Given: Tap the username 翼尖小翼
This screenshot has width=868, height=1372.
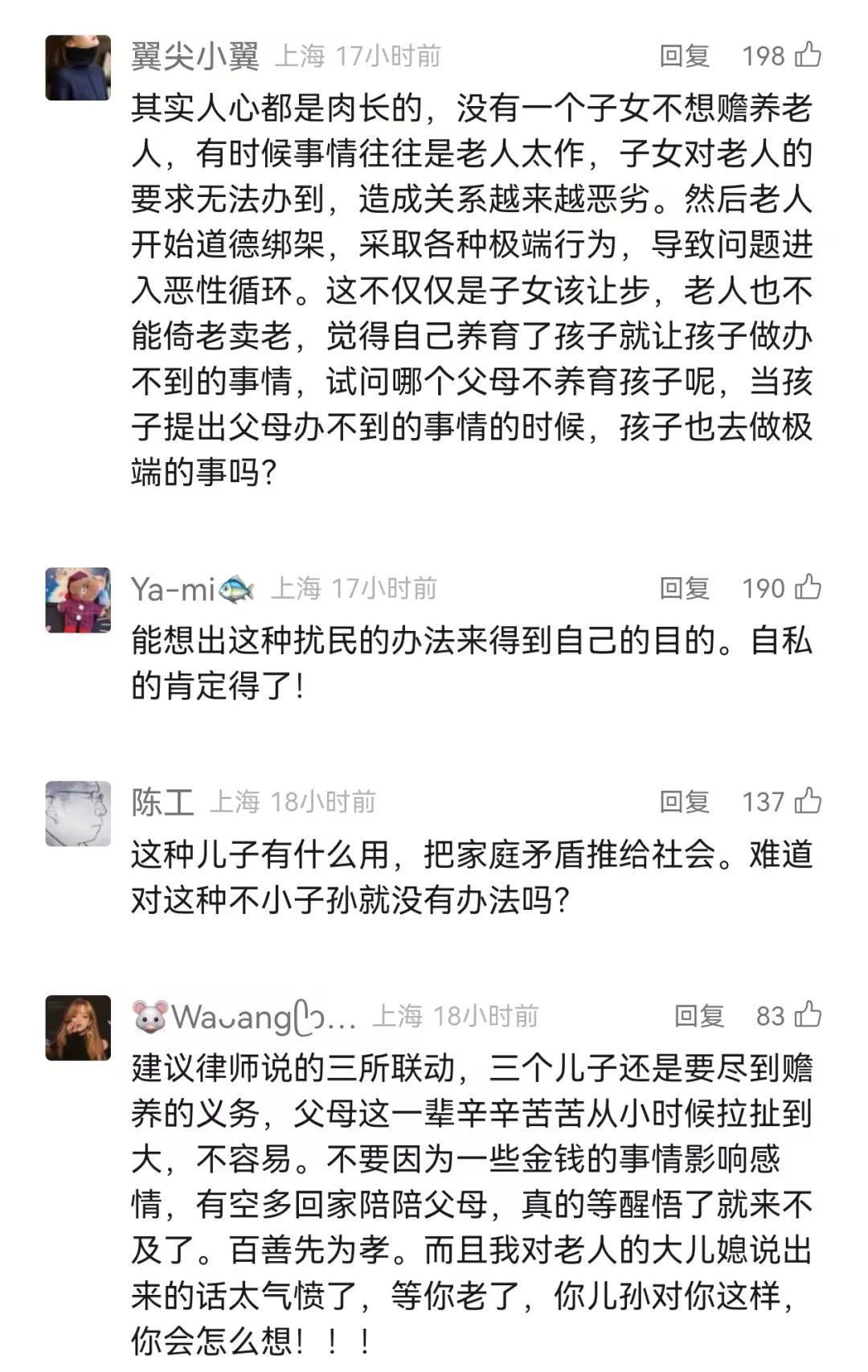Looking at the screenshot, I should tap(195, 56).
